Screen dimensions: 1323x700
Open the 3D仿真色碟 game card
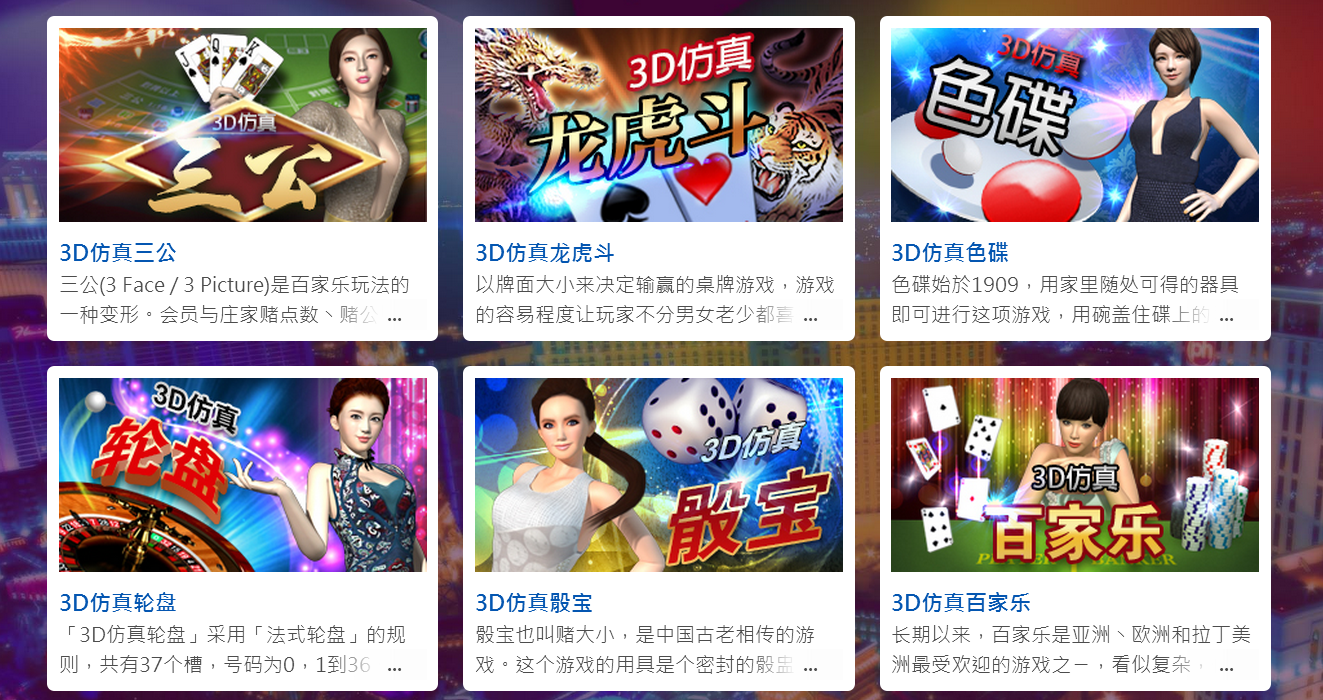(x=1074, y=125)
